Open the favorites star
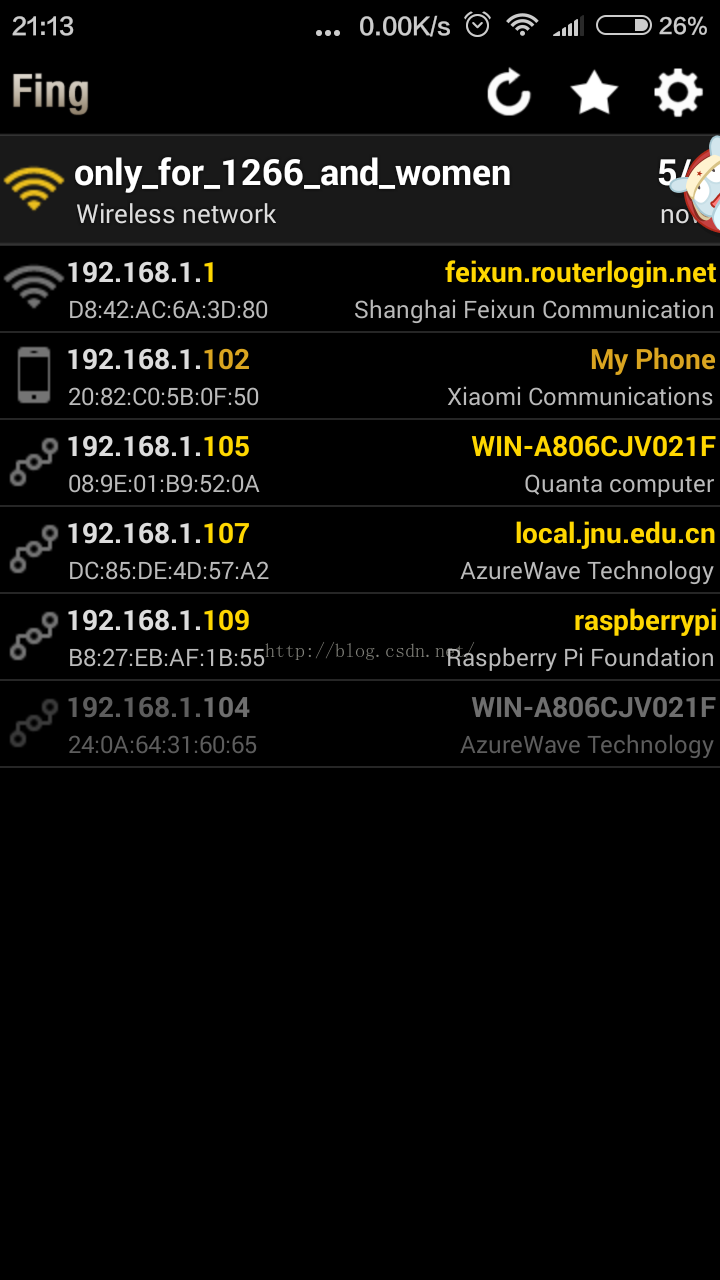 click(x=594, y=94)
